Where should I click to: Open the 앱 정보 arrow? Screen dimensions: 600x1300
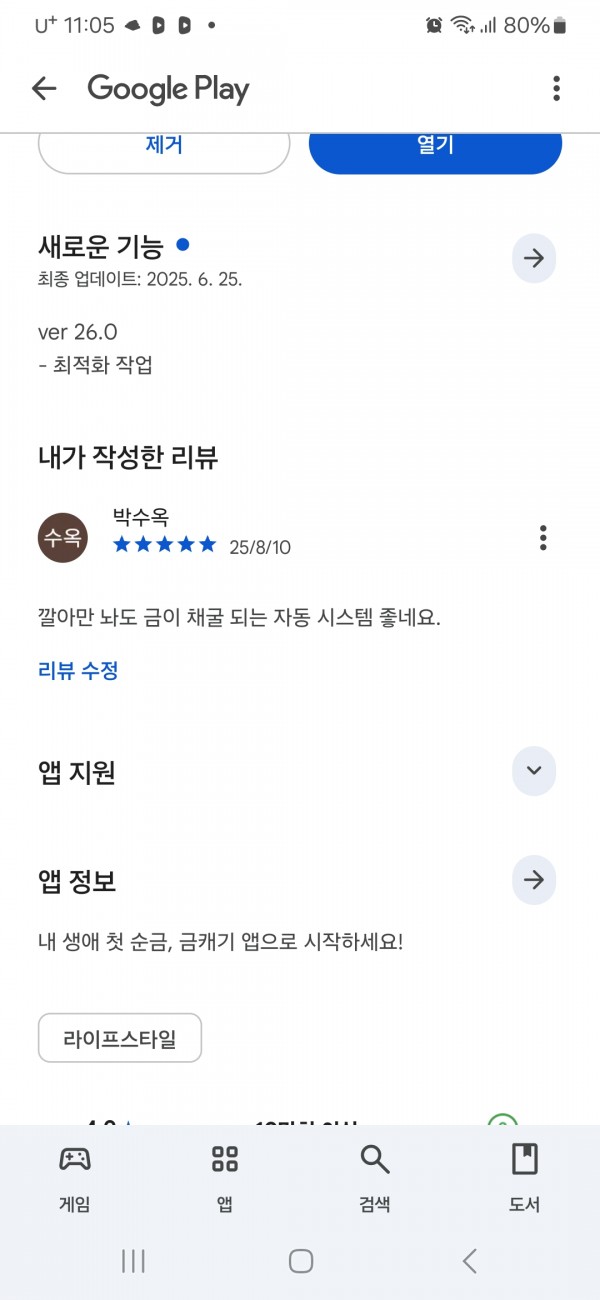pos(534,880)
